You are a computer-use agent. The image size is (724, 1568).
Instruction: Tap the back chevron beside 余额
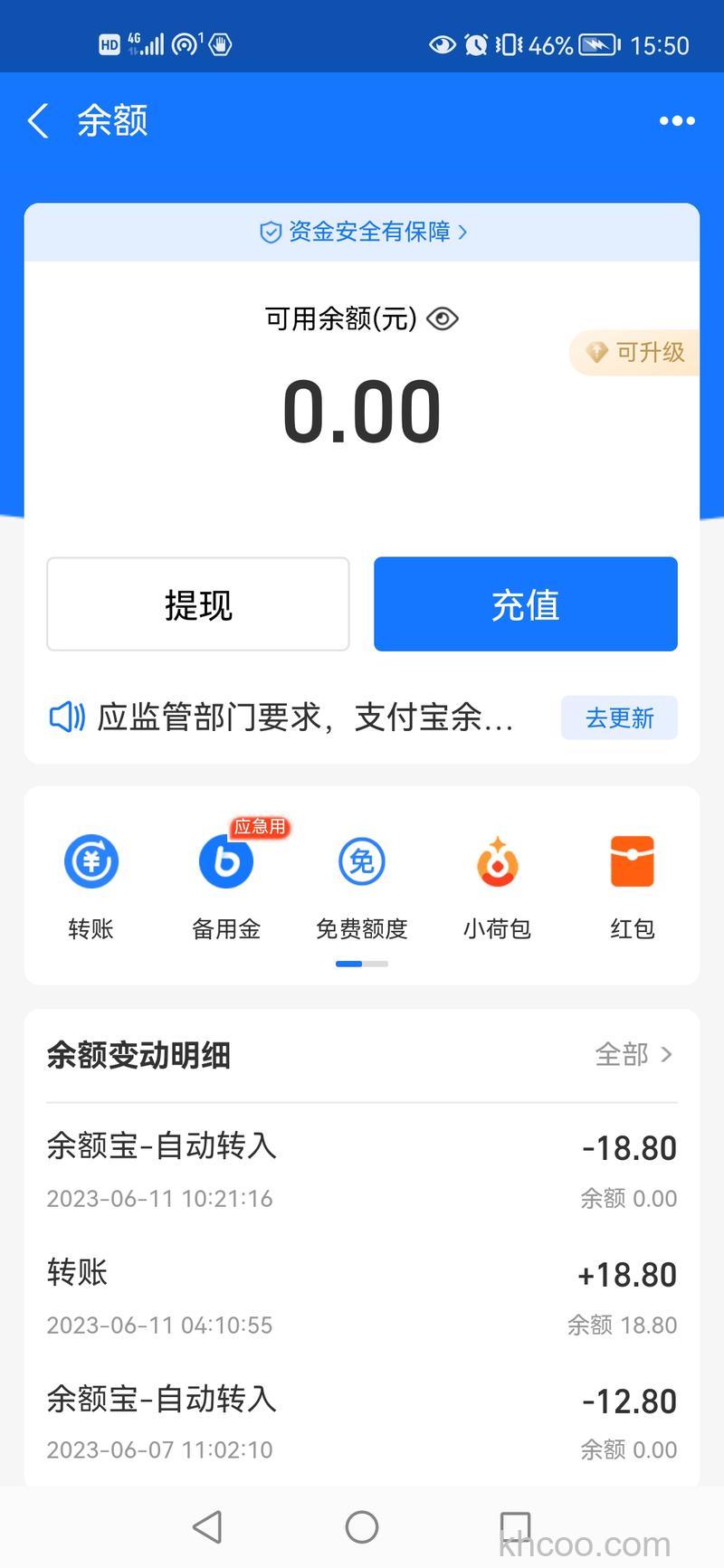(x=37, y=120)
